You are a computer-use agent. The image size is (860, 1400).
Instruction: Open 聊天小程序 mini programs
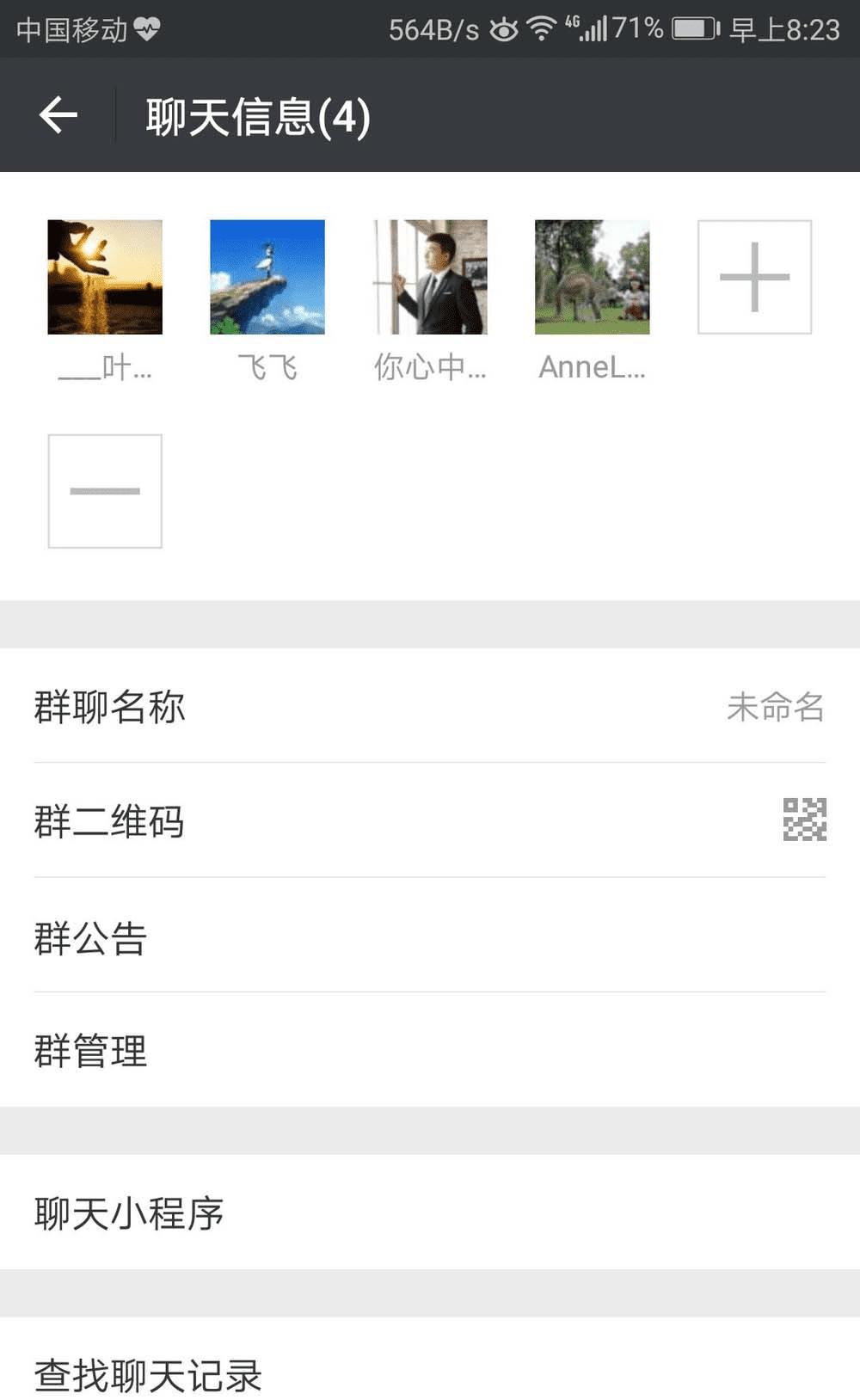430,1213
